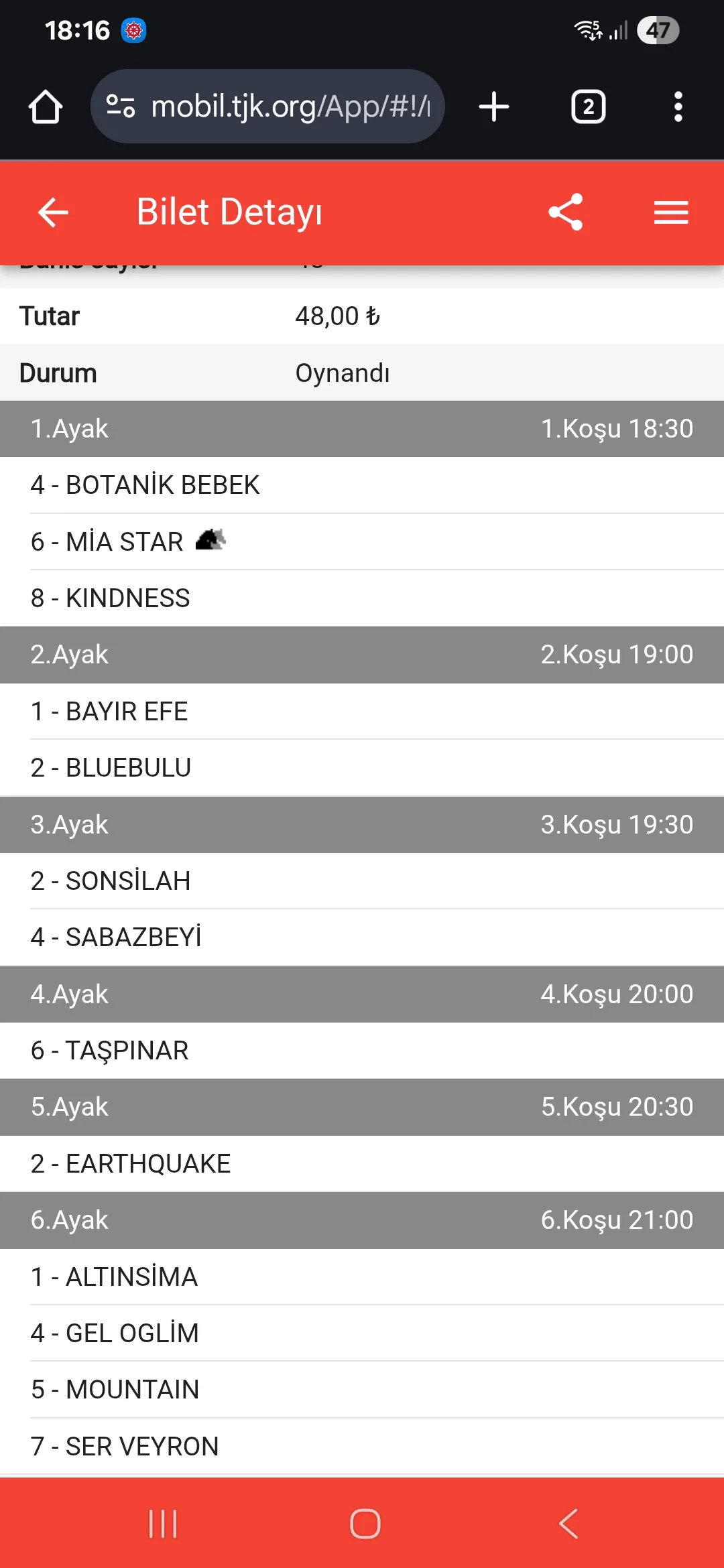Screen dimensions: 724x1568
Task: Open a new browser tab
Action: coord(494,107)
